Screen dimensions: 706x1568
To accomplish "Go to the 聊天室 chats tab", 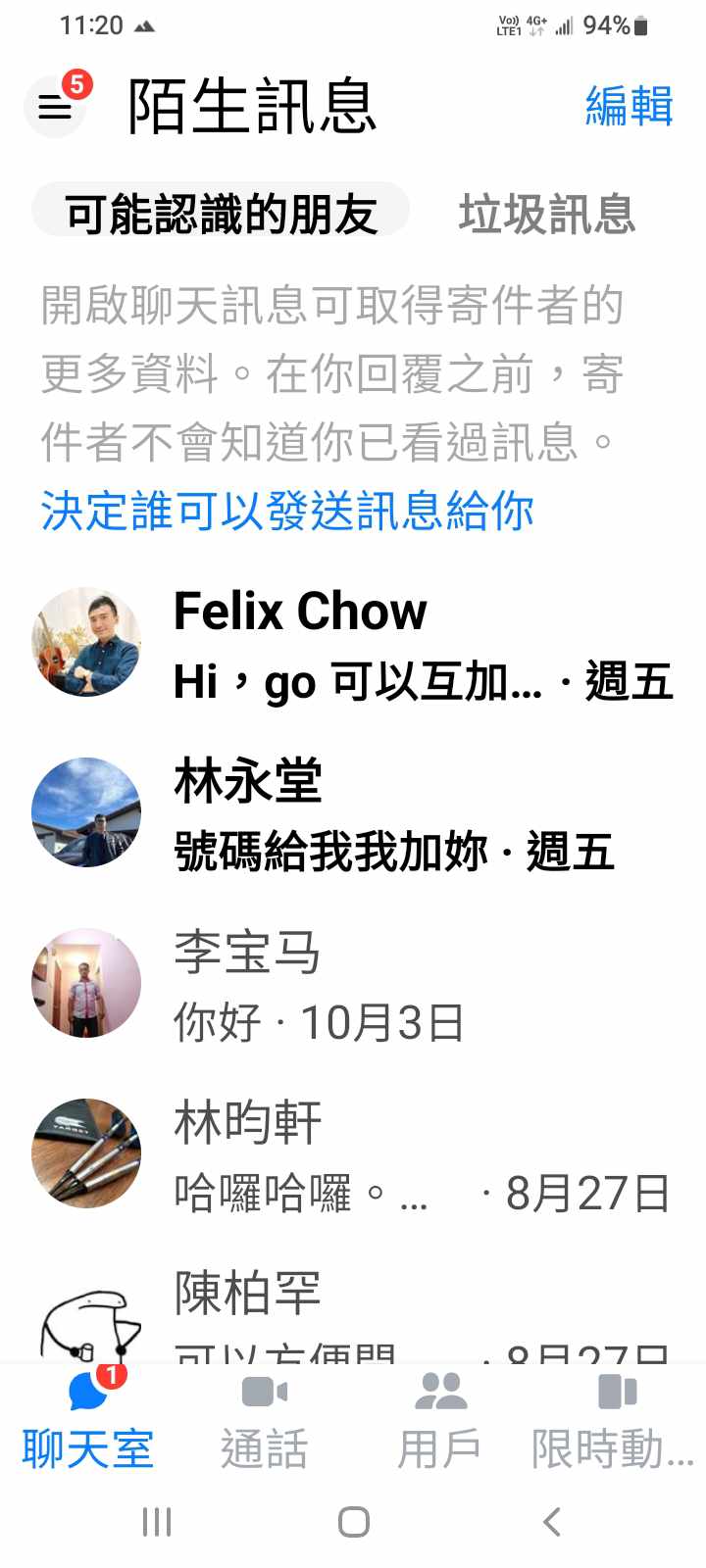I will [x=88, y=1421].
